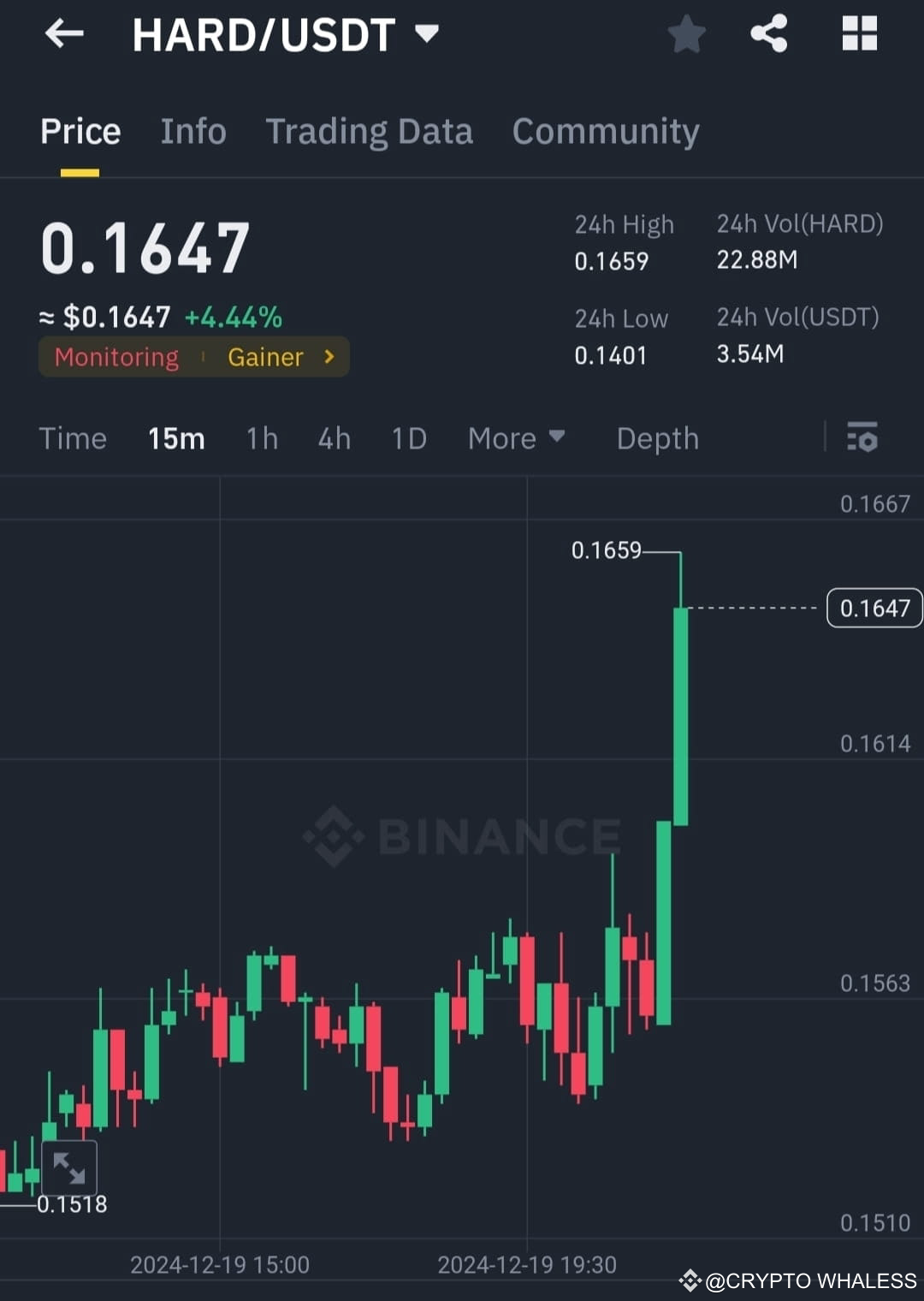Click the @CRYPTO WHALESS diamond icon

coord(690,1280)
